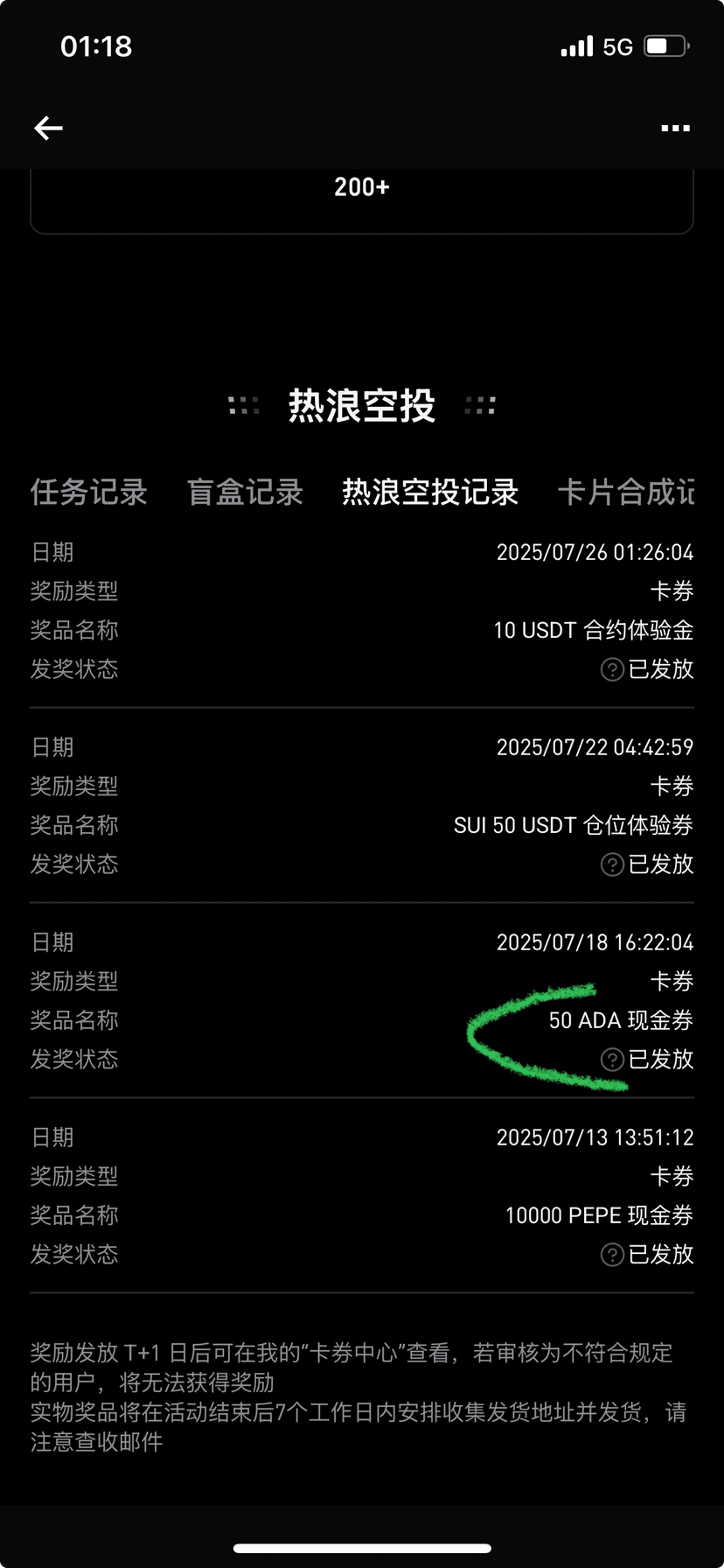This screenshot has width=724, height=1568.
Task: Tap help icon for 10000 PEPE 现金券 status
Action: tap(612, 1255)
